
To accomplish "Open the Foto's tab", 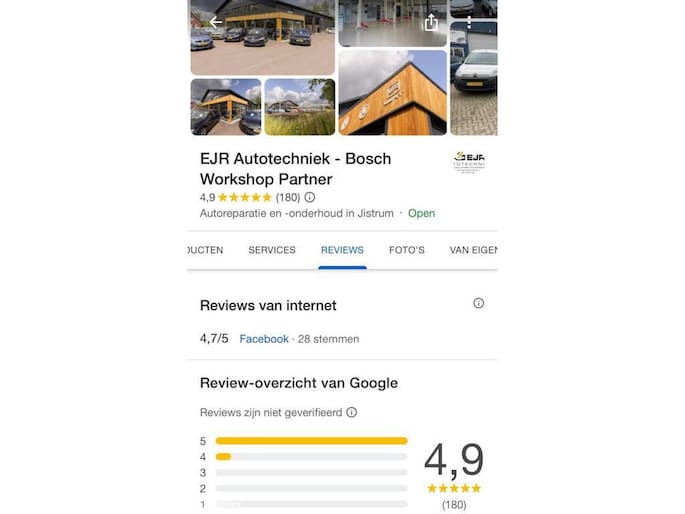I will tap(407, 250).
